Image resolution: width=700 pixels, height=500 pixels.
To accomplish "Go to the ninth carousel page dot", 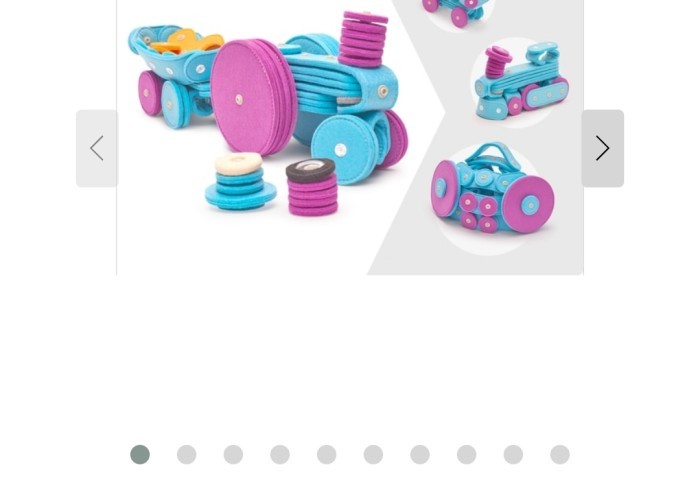I will pyautogui.click(x=513, y=455).
